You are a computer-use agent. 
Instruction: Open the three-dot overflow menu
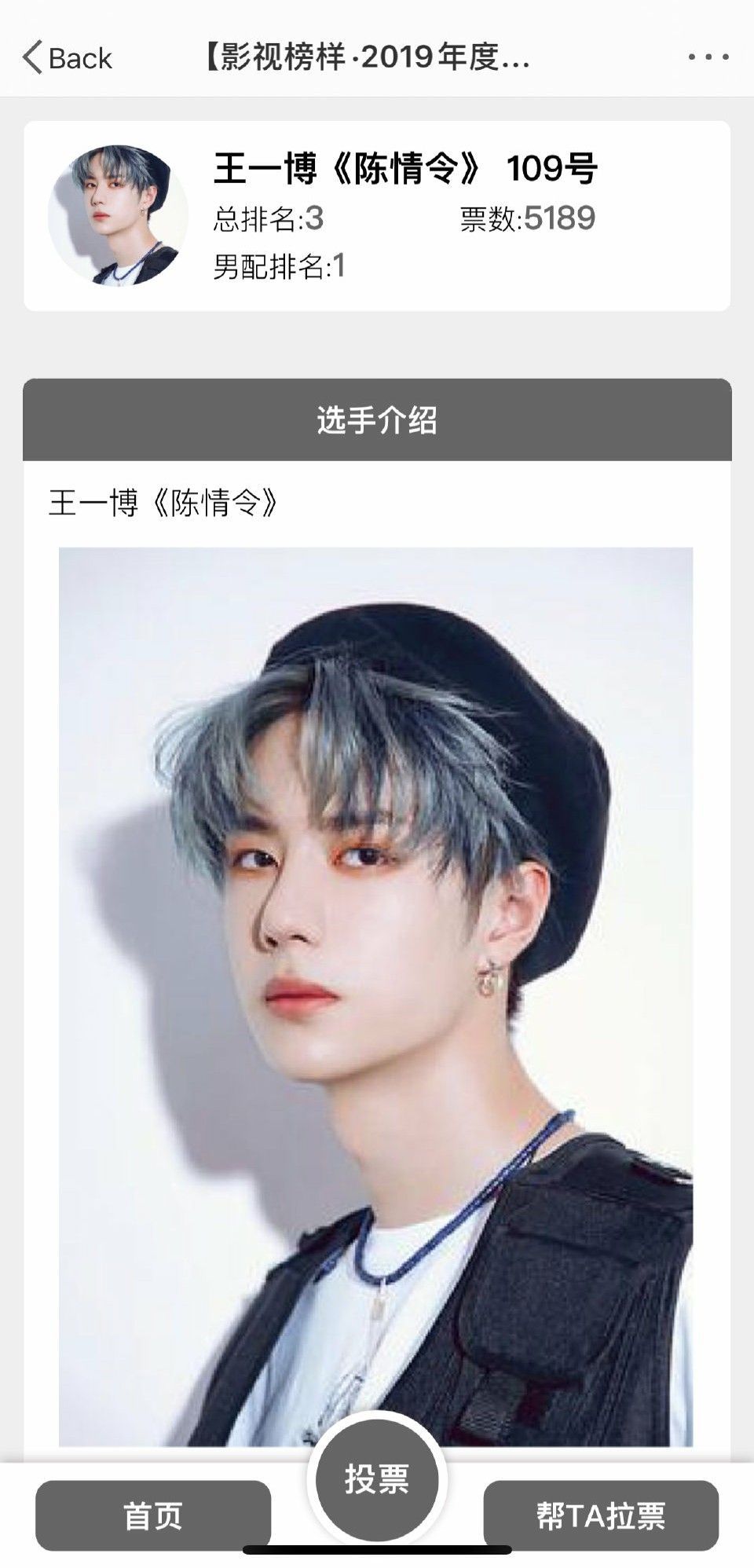[708, 57]
